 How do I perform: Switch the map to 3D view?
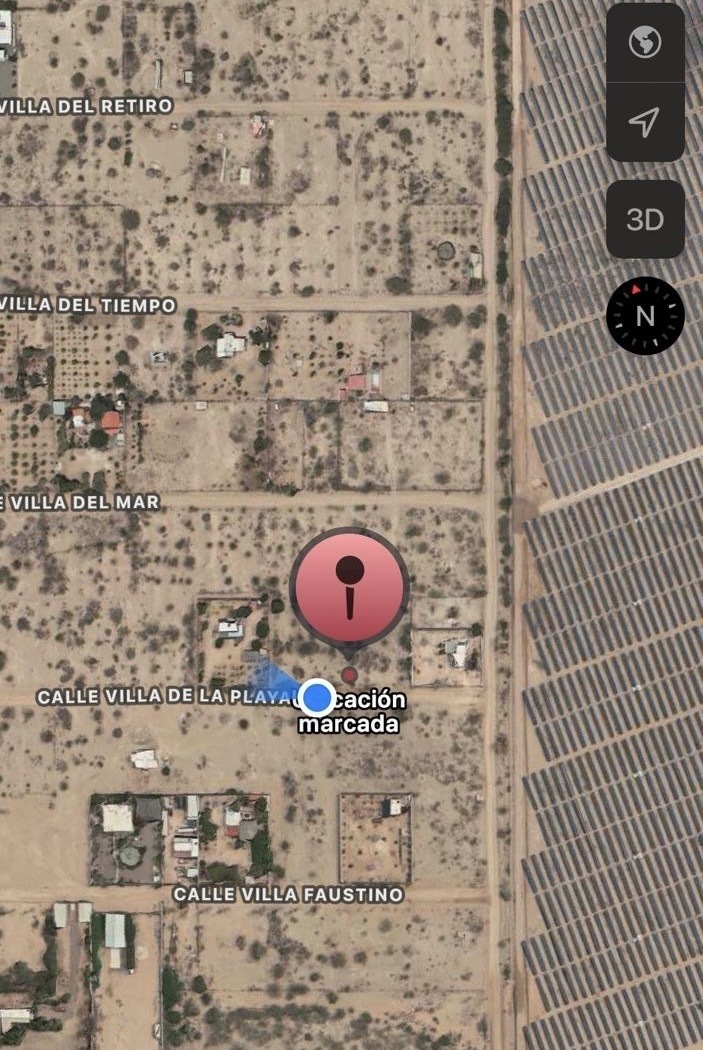[645, 219]
